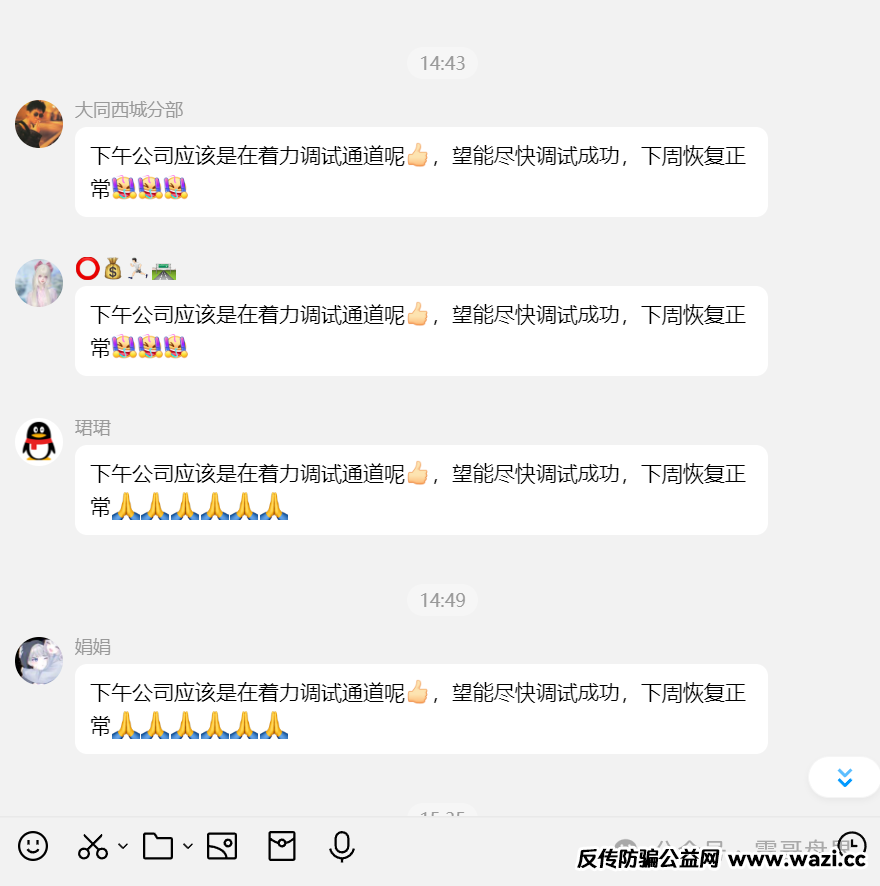Open the folder to send a file

158,846
